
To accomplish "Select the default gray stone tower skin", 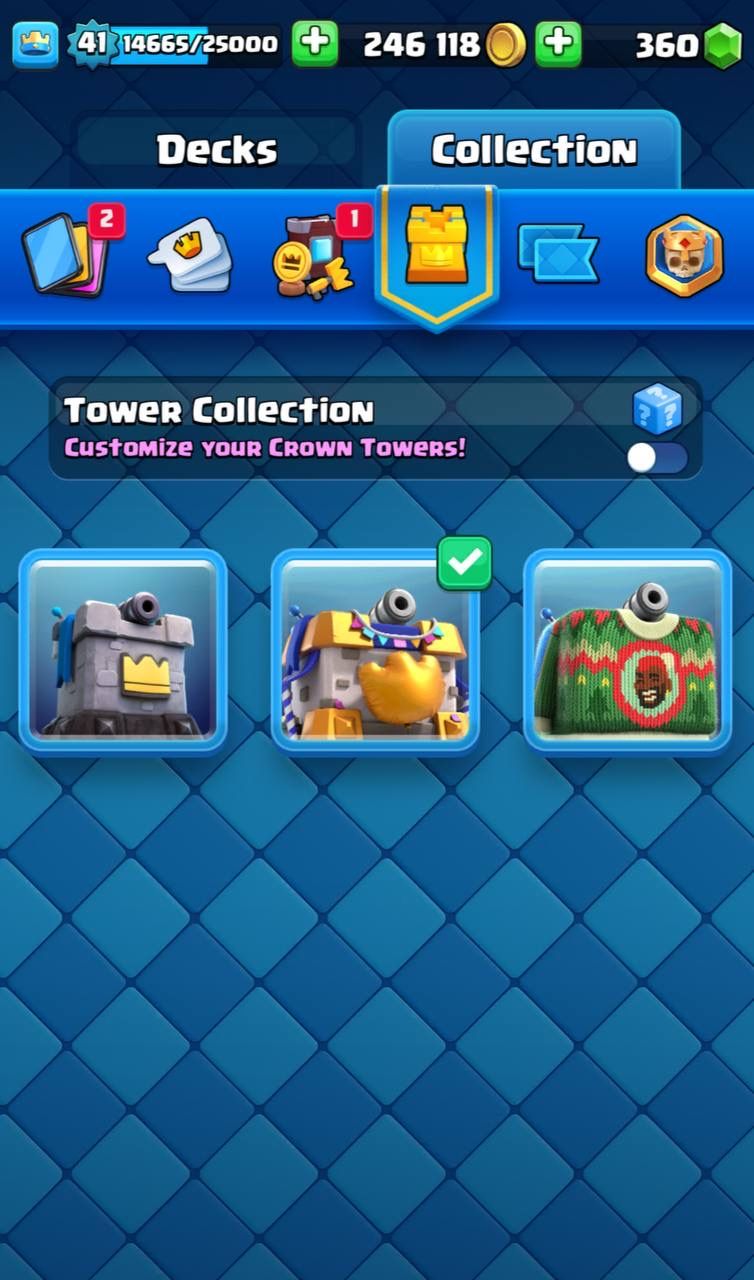I will pos(123,650).
